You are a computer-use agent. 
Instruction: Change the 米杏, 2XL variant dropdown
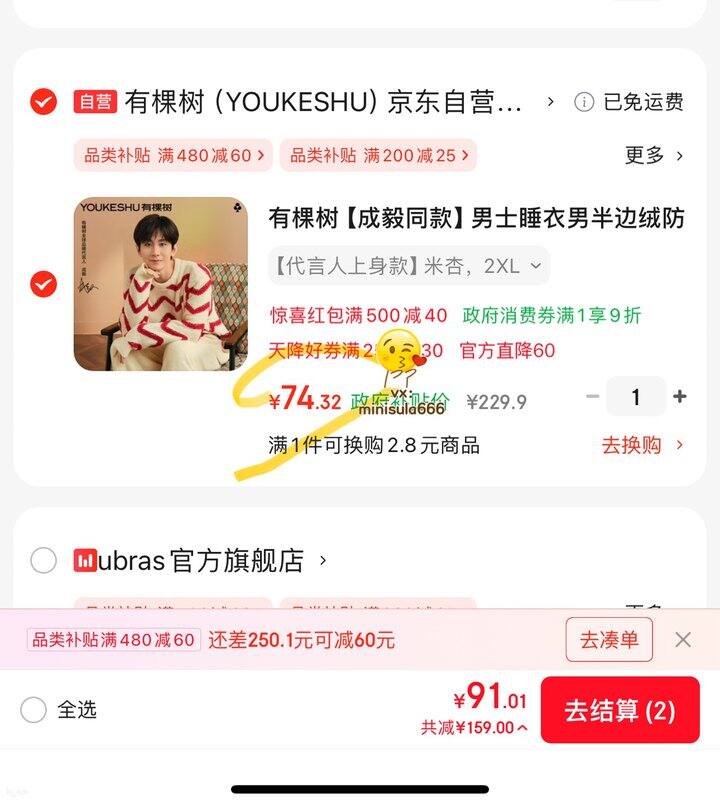tap(409, 266)
